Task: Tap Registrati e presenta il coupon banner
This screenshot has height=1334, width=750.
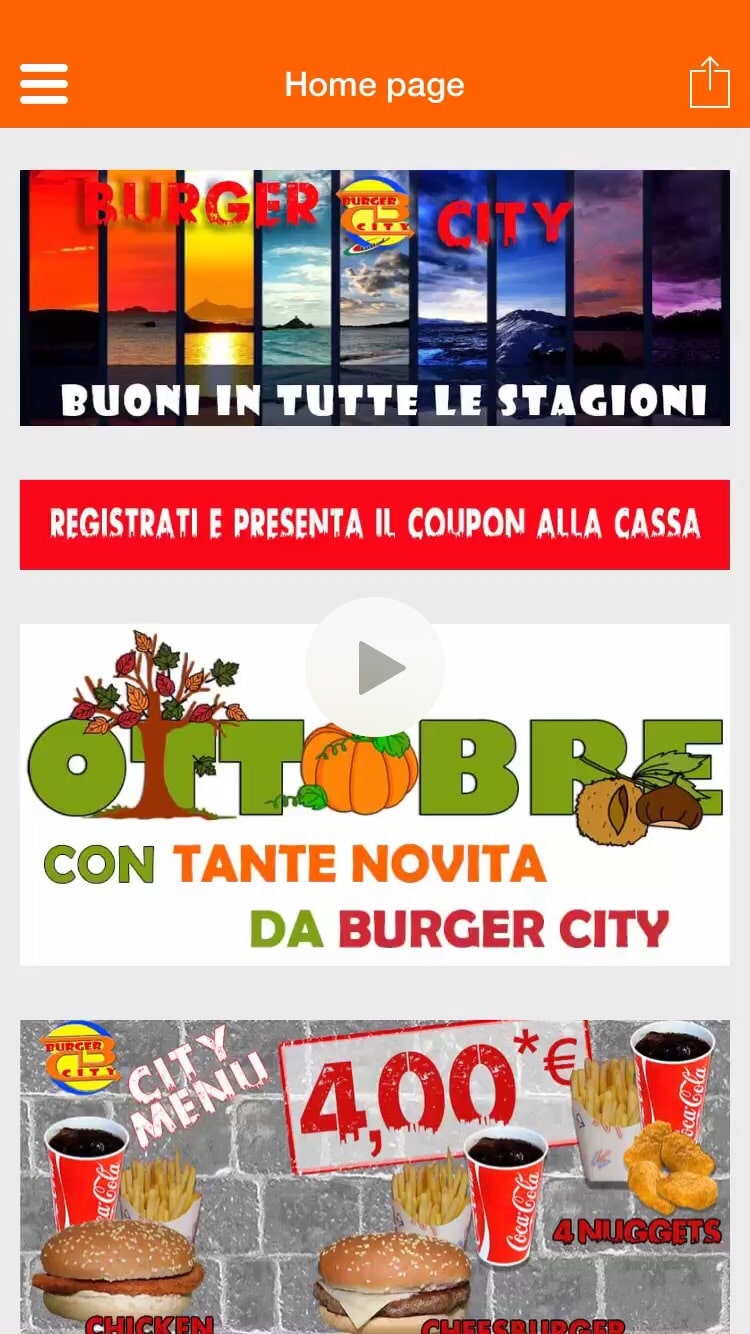Action: [375, 525]
